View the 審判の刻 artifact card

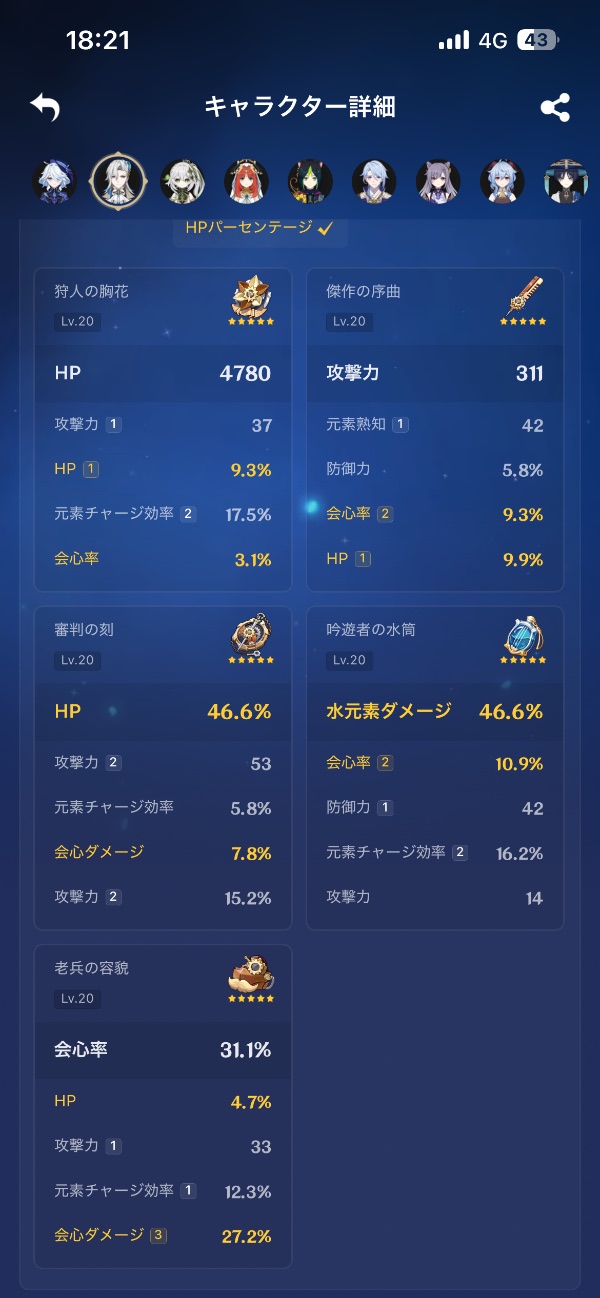coord(163,768)
